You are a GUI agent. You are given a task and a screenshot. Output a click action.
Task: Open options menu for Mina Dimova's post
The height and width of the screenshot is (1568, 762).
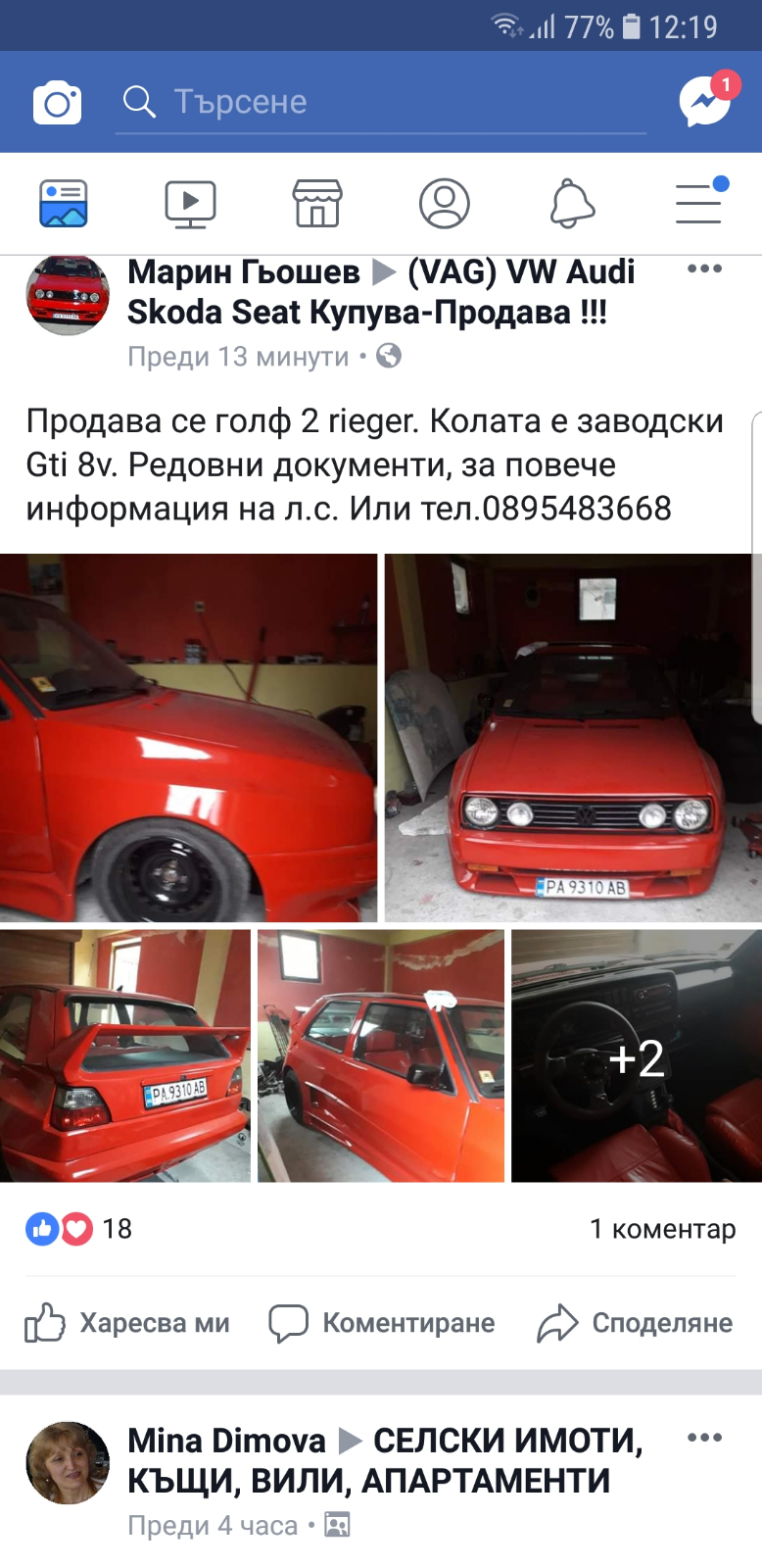704,1439
